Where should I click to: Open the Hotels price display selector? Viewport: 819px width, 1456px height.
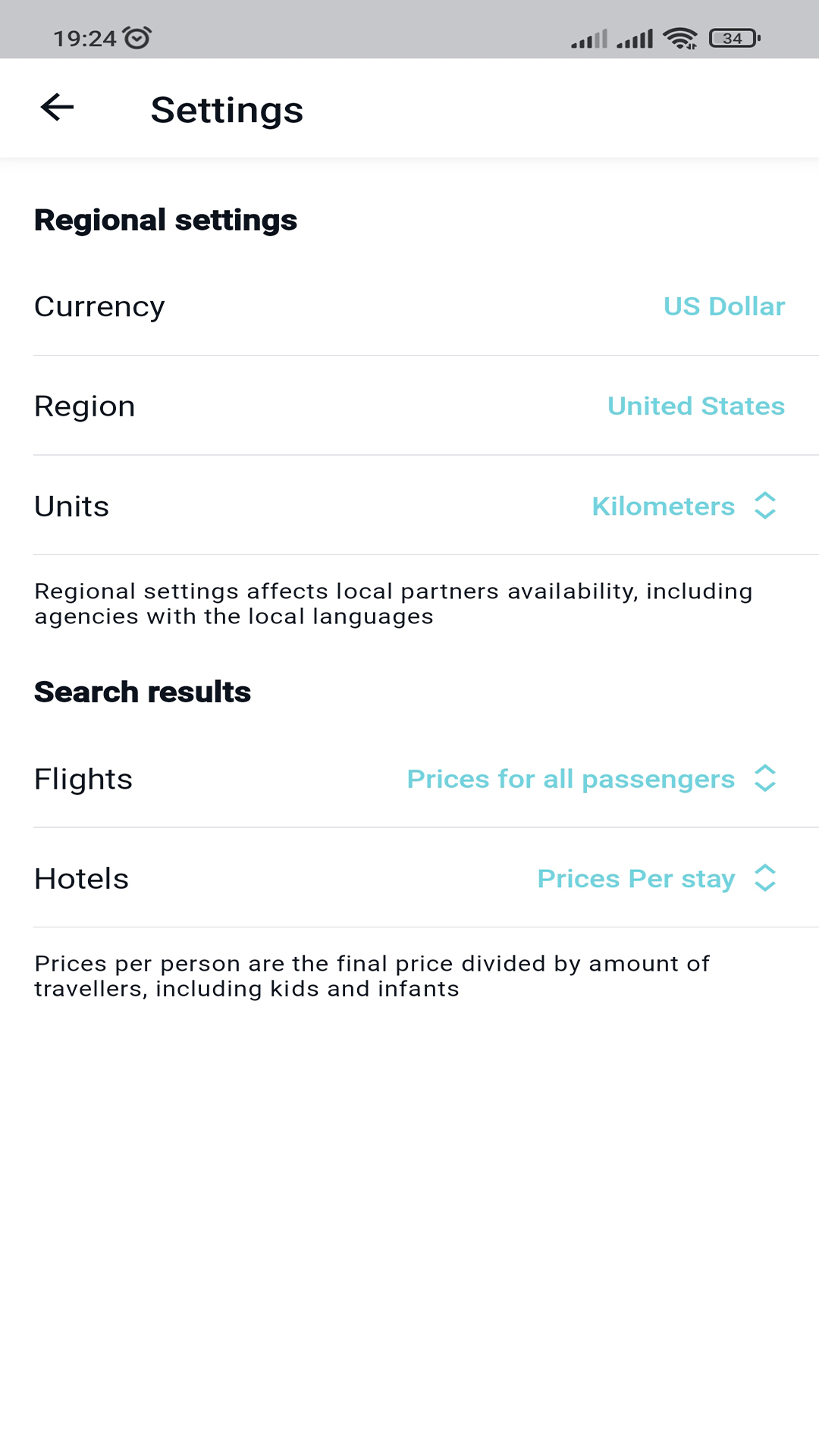pos(635,878)
